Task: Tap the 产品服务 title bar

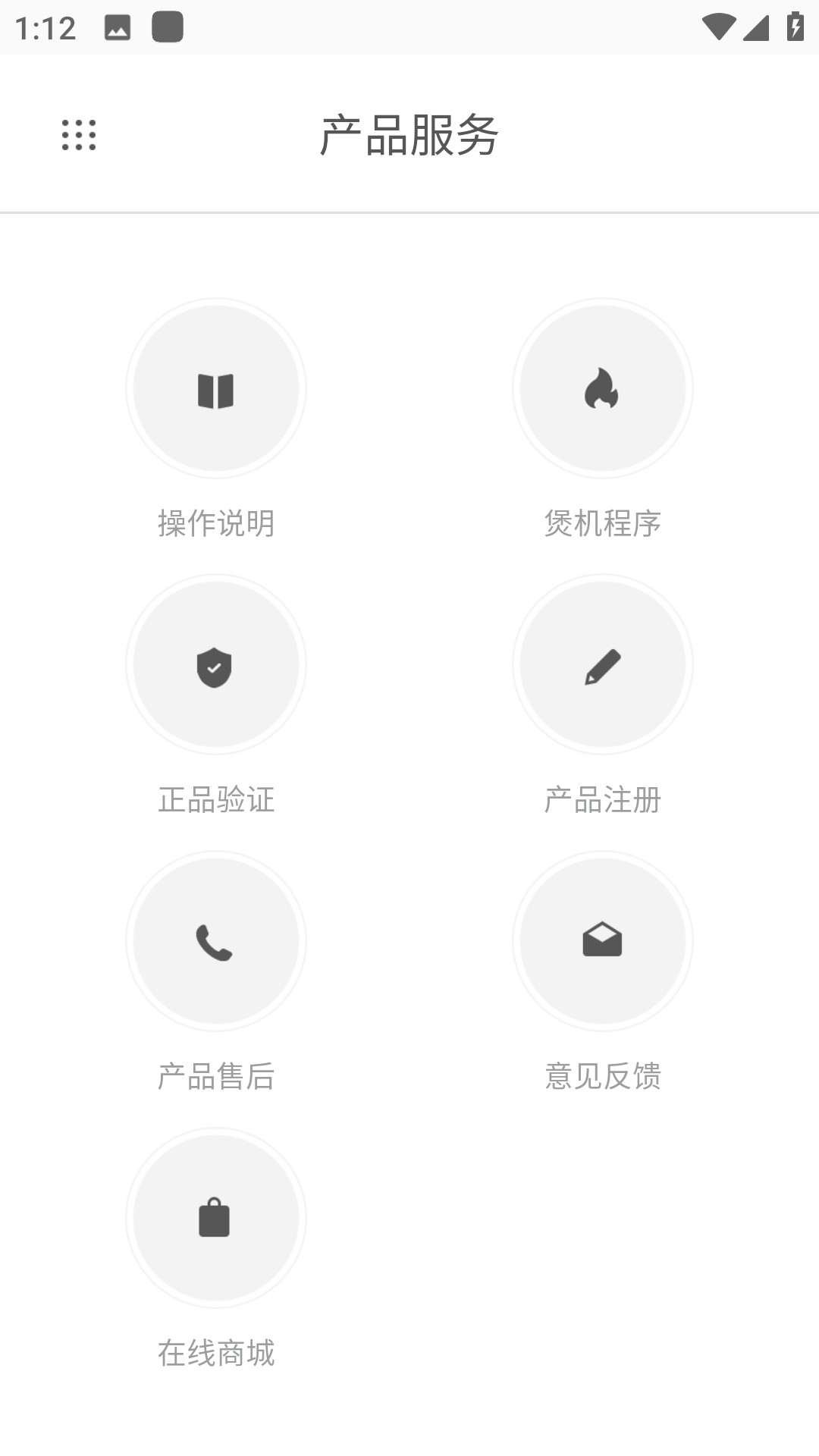Action: (x=409, y=135)
